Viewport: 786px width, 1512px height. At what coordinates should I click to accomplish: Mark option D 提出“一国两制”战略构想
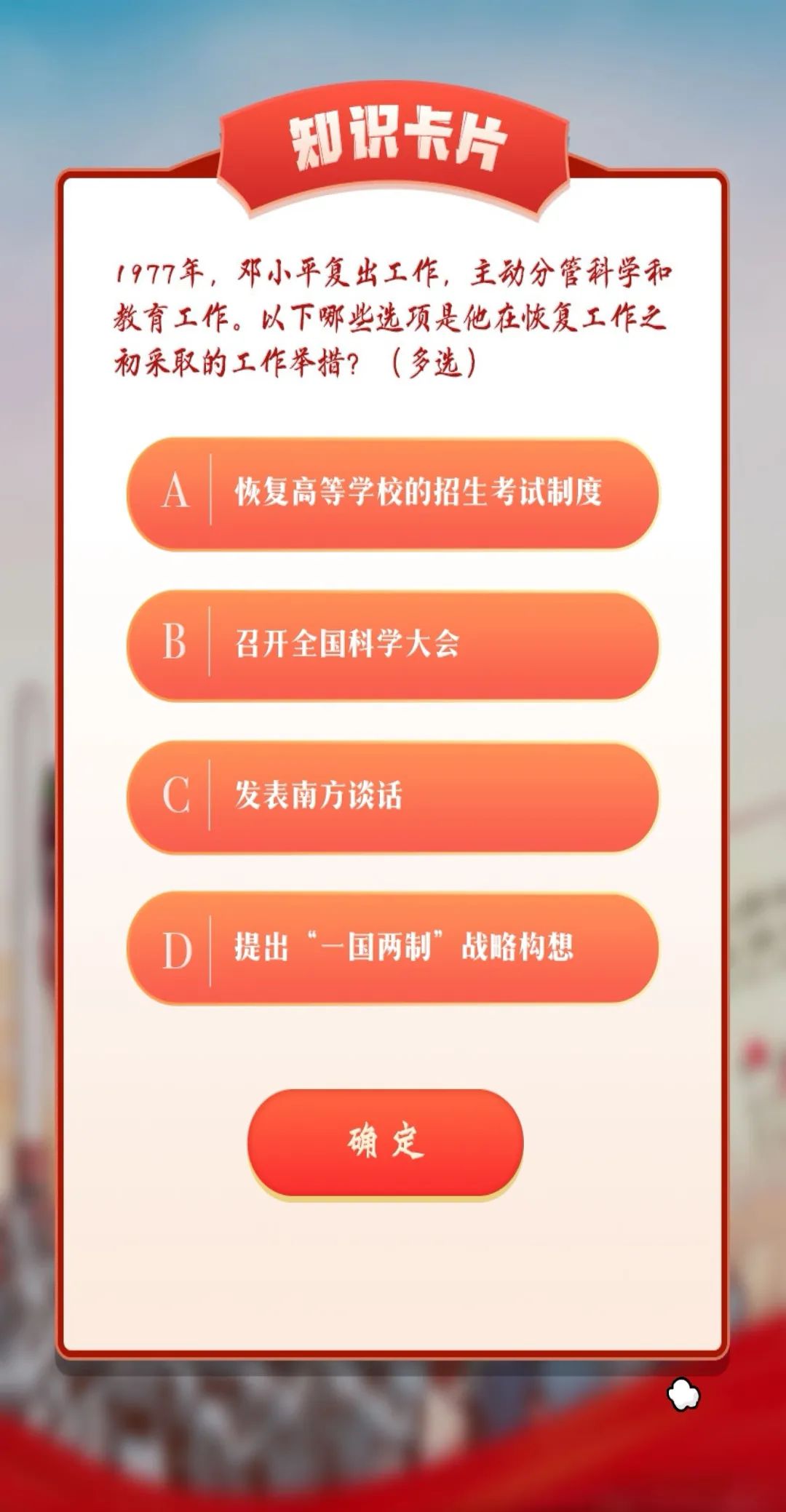tap(393, 948)
